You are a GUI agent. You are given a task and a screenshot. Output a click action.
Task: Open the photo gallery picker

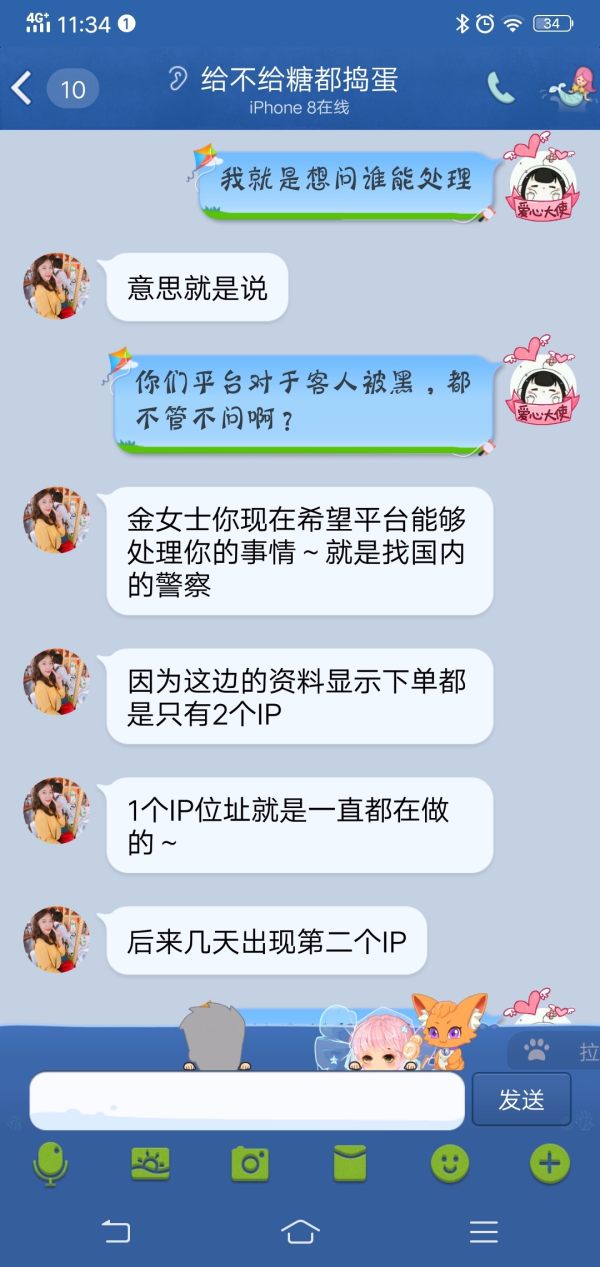[150, 1163]
